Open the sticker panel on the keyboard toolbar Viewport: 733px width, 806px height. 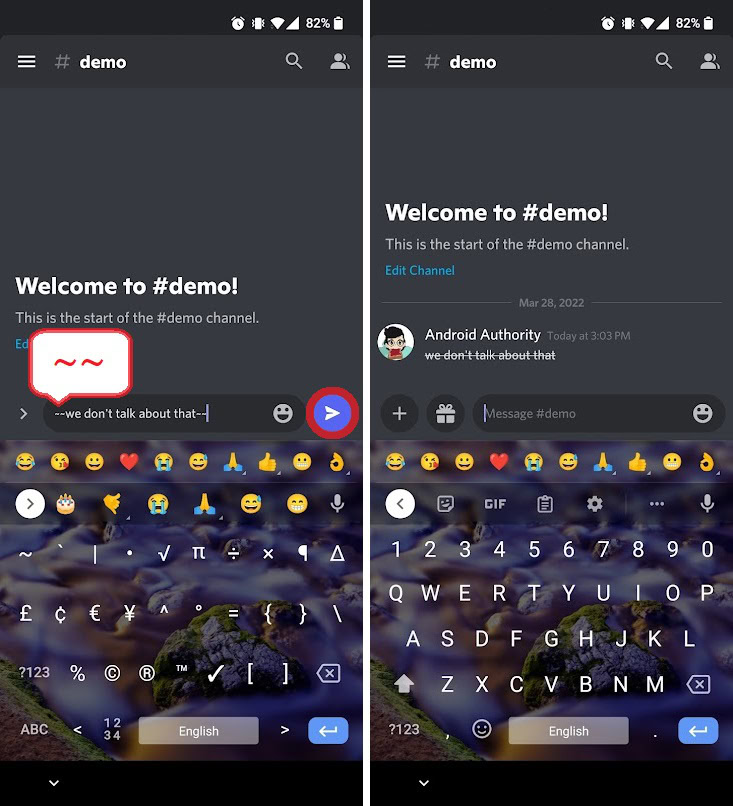[x=445, y=504]
